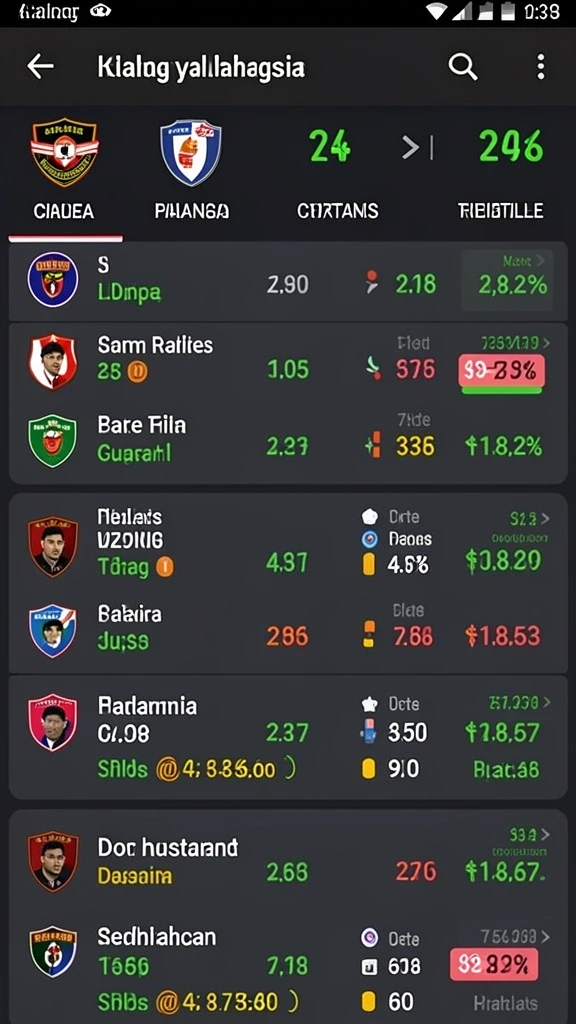576x1024 pixels.
Task: Tap the red 39-23% badge
Action: [x=502, y=372]
